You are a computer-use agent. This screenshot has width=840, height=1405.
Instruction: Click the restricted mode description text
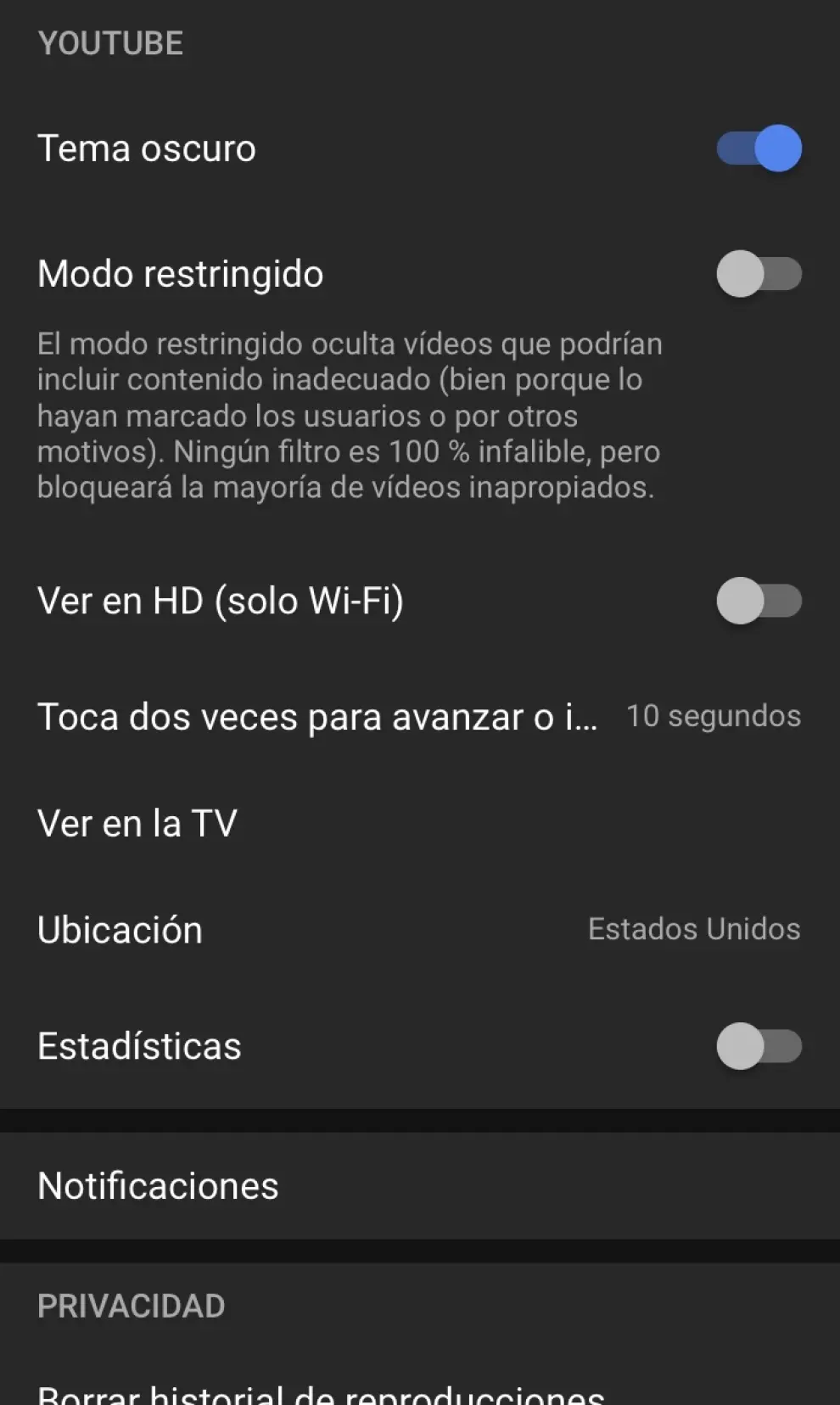tap(350, 415)
